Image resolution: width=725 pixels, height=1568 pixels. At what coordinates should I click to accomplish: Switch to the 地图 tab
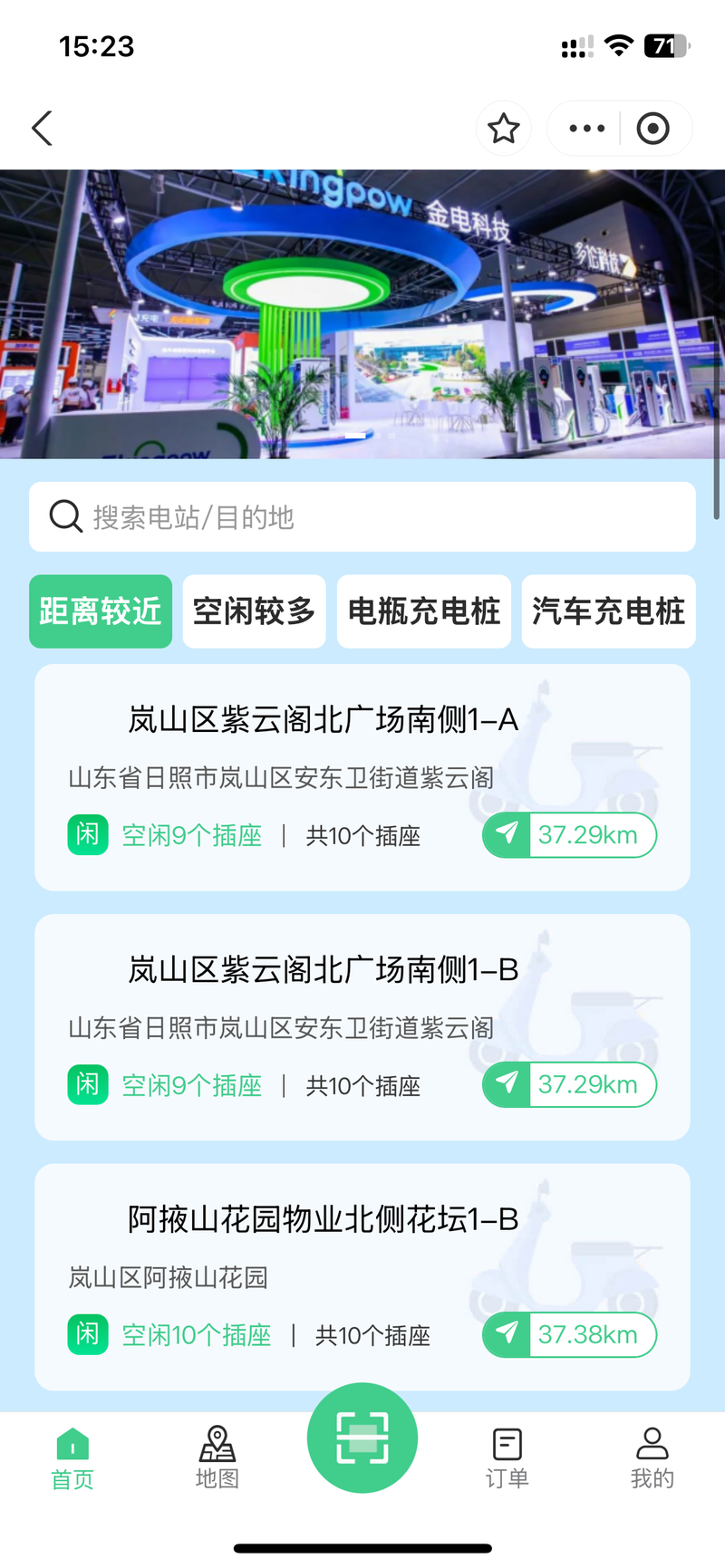[217, 1457]
